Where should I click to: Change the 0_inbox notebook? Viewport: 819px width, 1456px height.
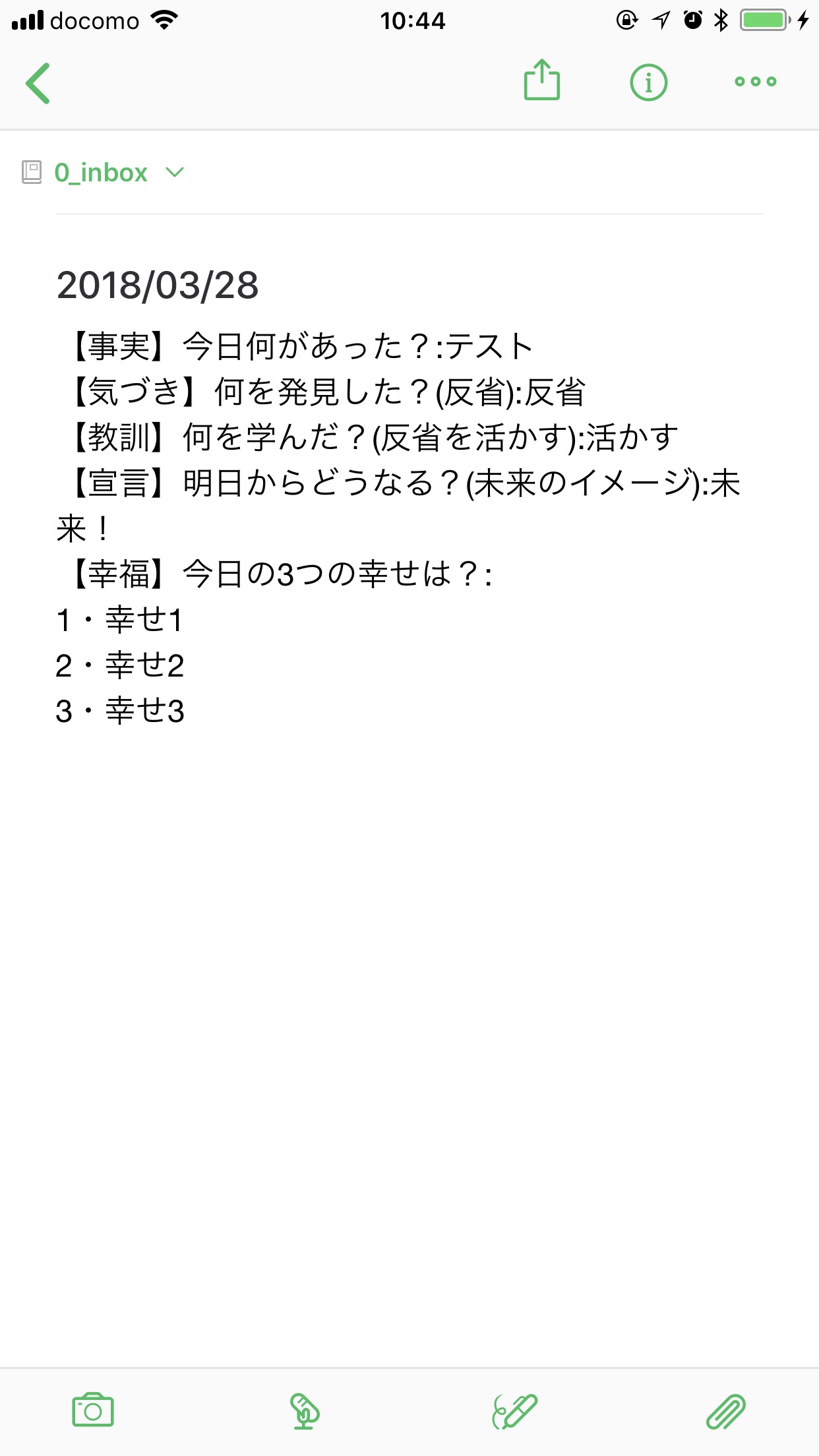pyautogui.click(x=102, y=173)
